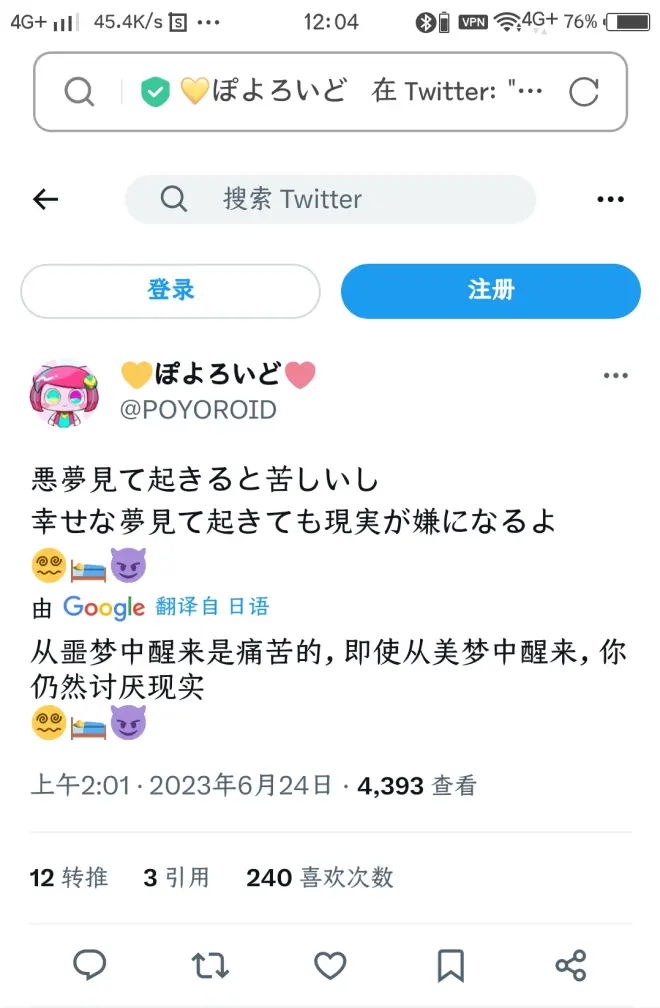Reply to this tweet
This screenshot has width=660, height=1008.
(x=90, y=965)
